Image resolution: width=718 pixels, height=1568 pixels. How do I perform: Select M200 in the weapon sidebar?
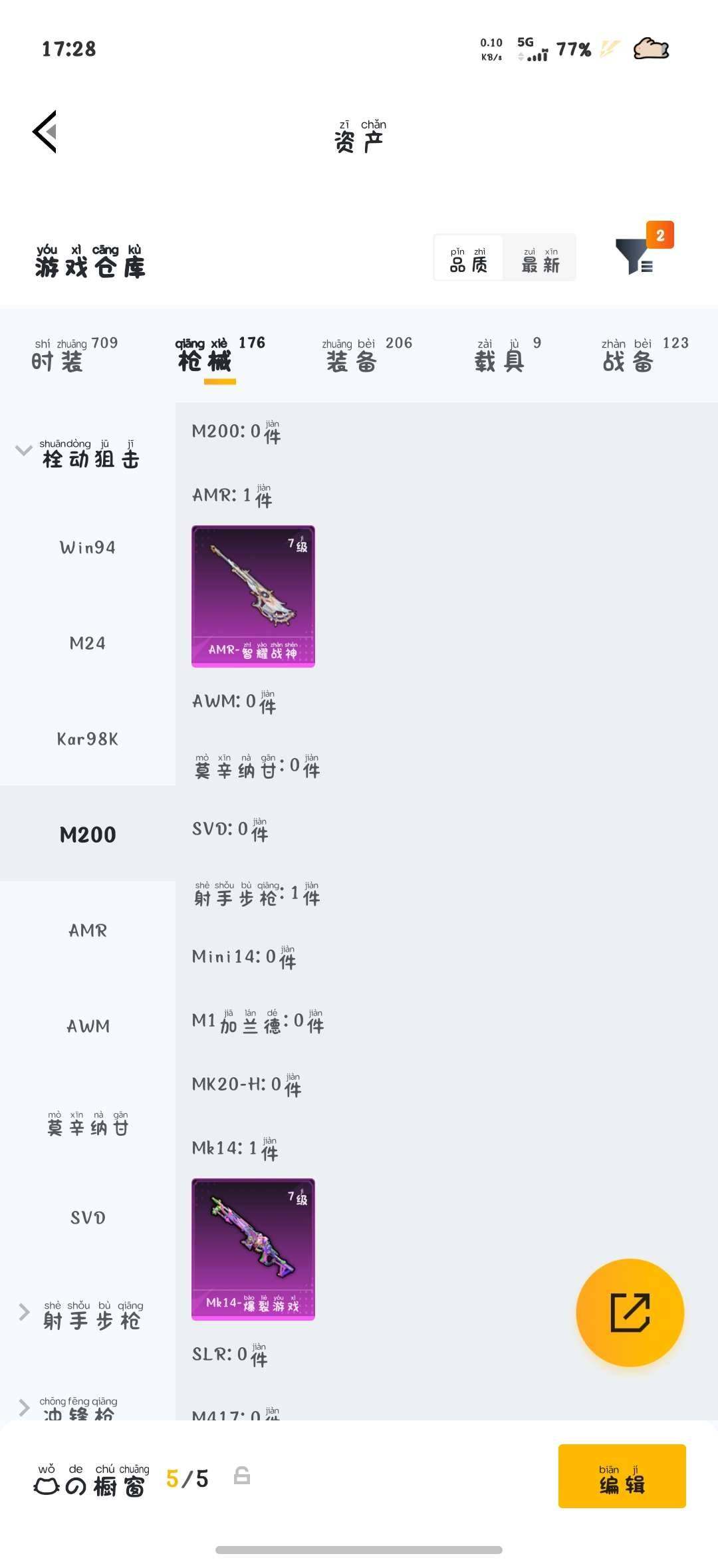tap(88, 835)
